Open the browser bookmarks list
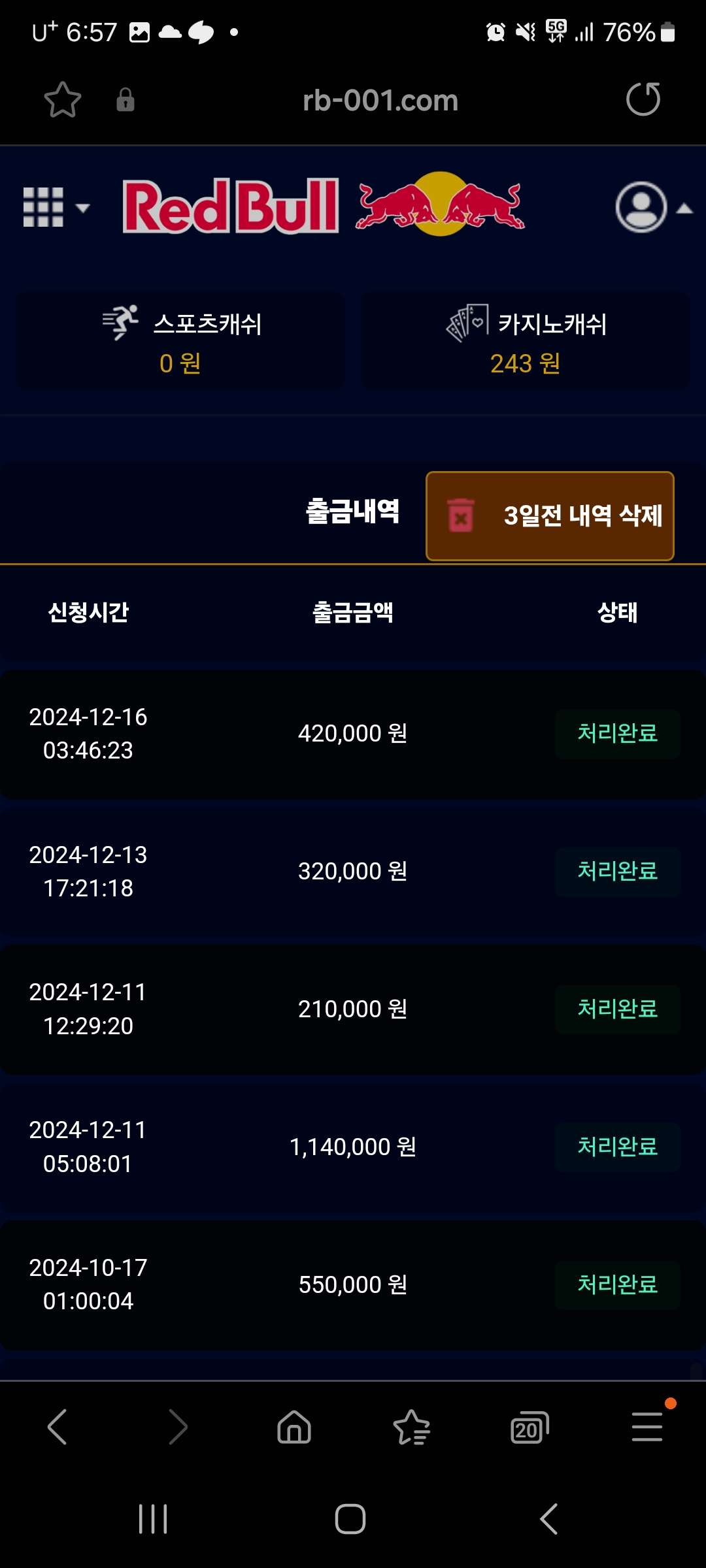Image resolution: width=706 pixels, height=1568 pixels. pos(411,1427)
